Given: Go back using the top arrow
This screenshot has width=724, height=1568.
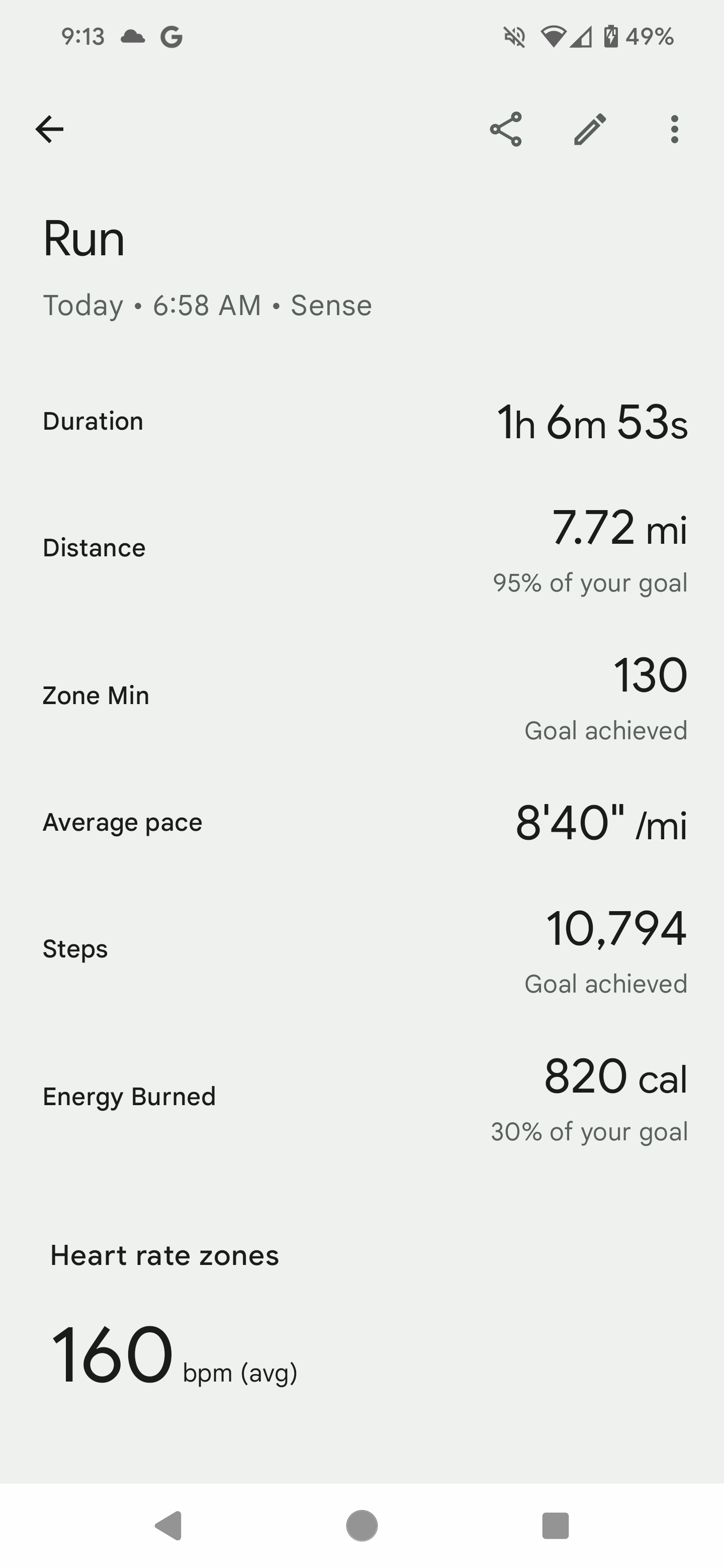Looking at the screenshot, I should click(49, 129).
